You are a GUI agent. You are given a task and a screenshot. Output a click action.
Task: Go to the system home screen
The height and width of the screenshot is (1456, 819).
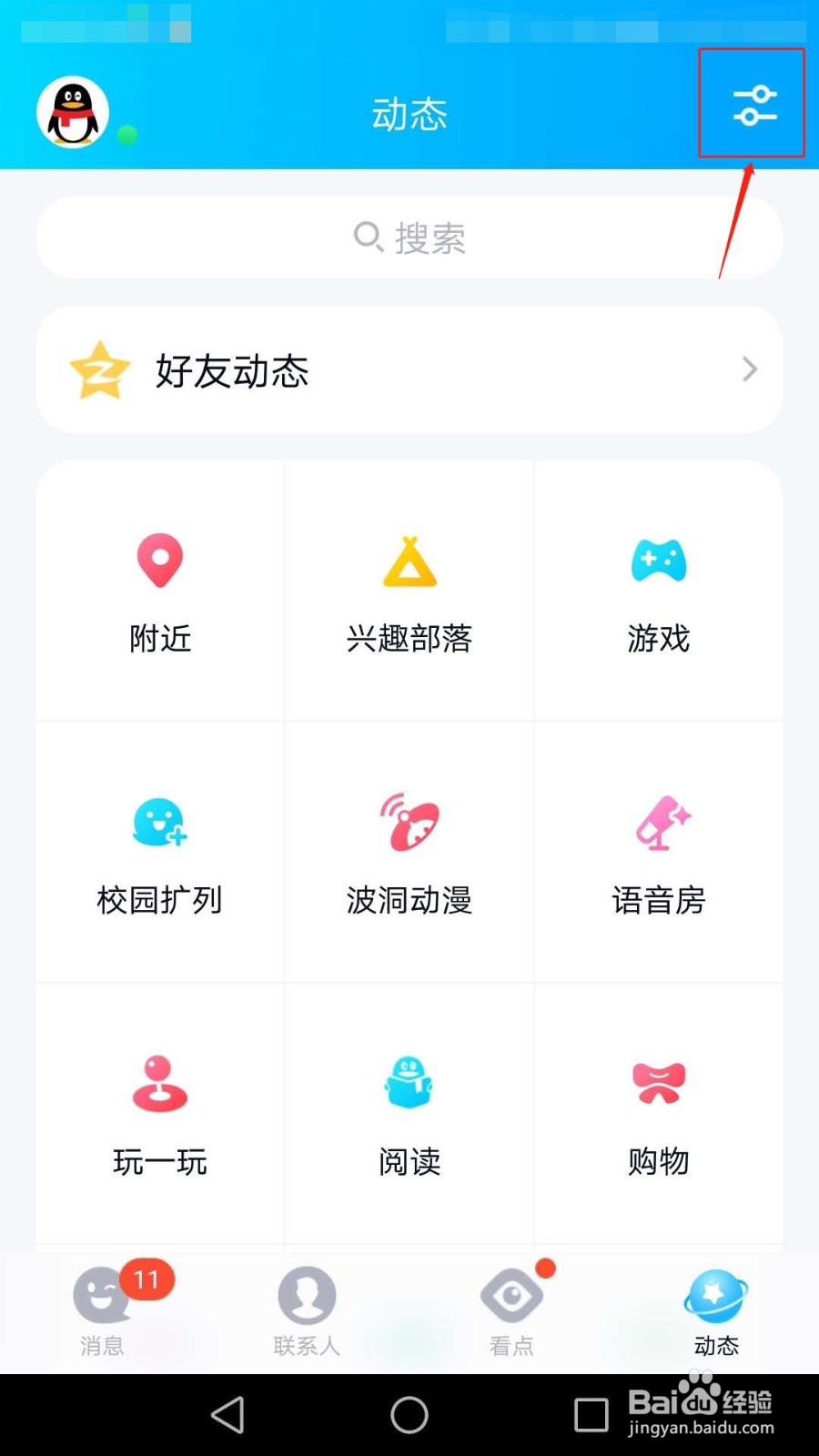(x=409, y=1415)
